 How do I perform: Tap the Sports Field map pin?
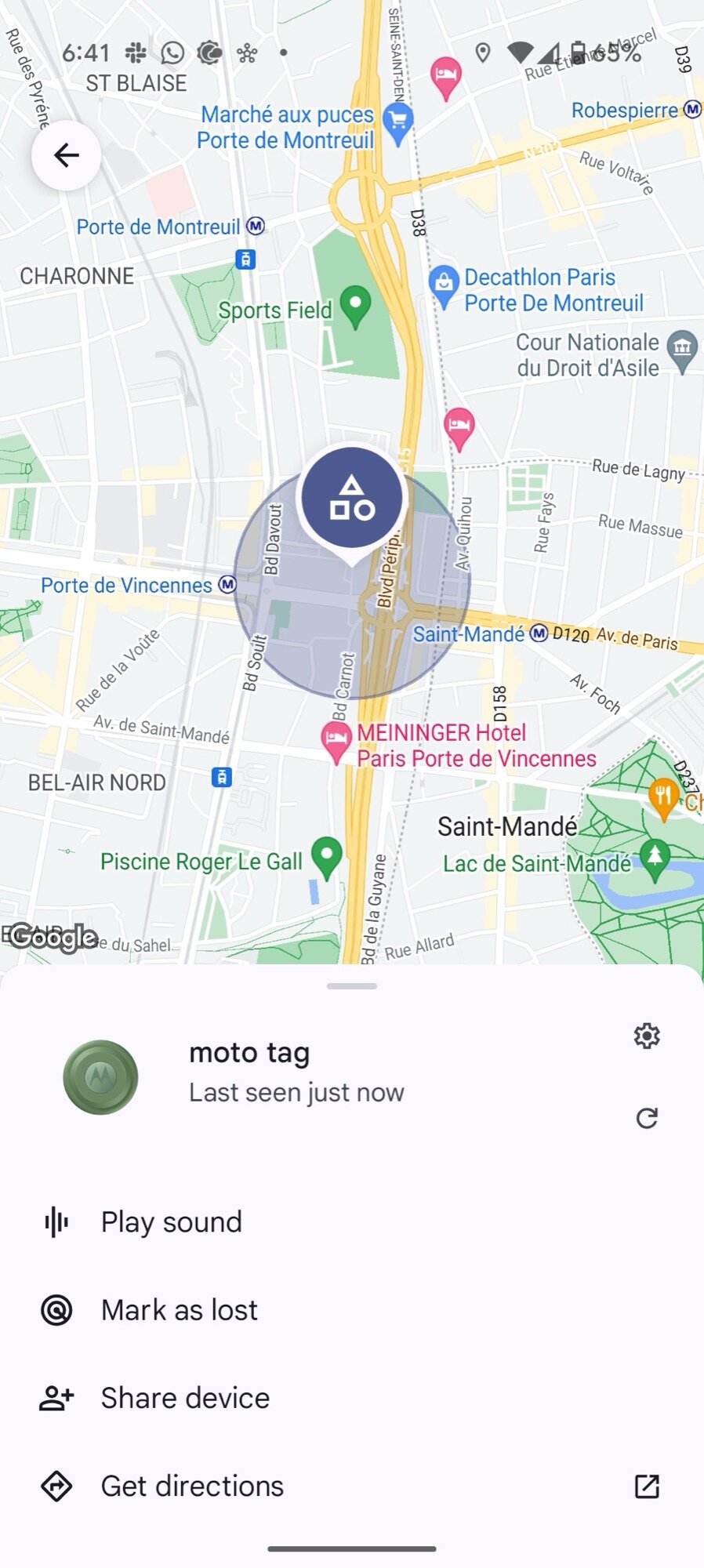pos(355,305)
